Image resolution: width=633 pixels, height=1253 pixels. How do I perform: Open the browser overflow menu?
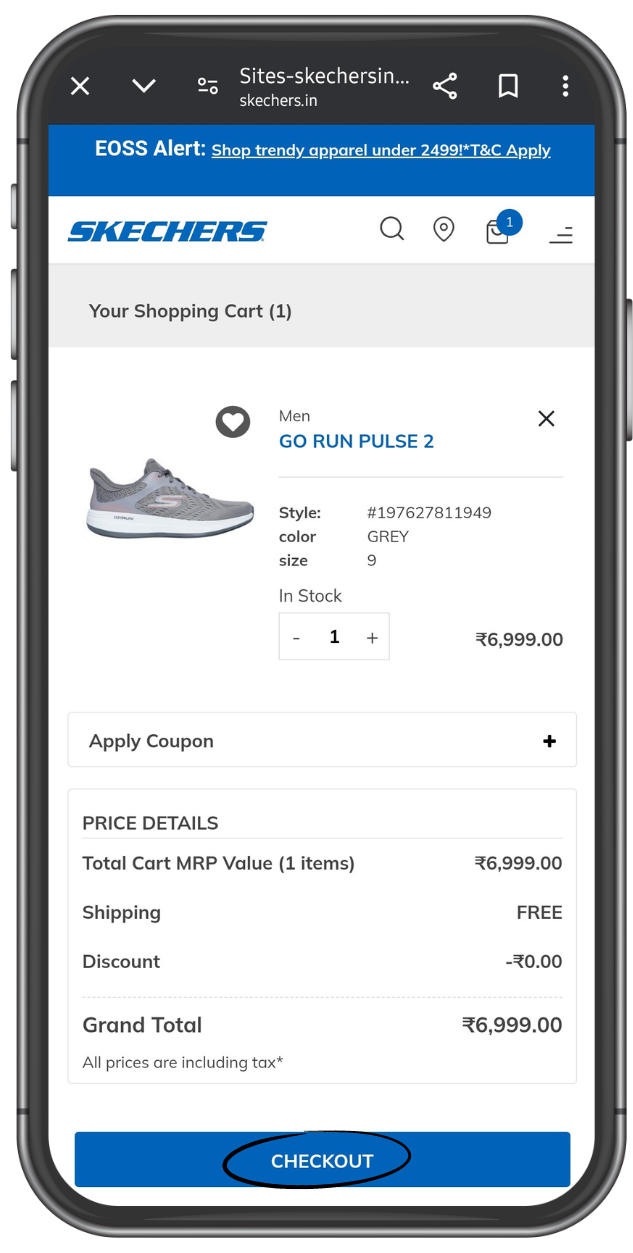click(x=565, y=86)
